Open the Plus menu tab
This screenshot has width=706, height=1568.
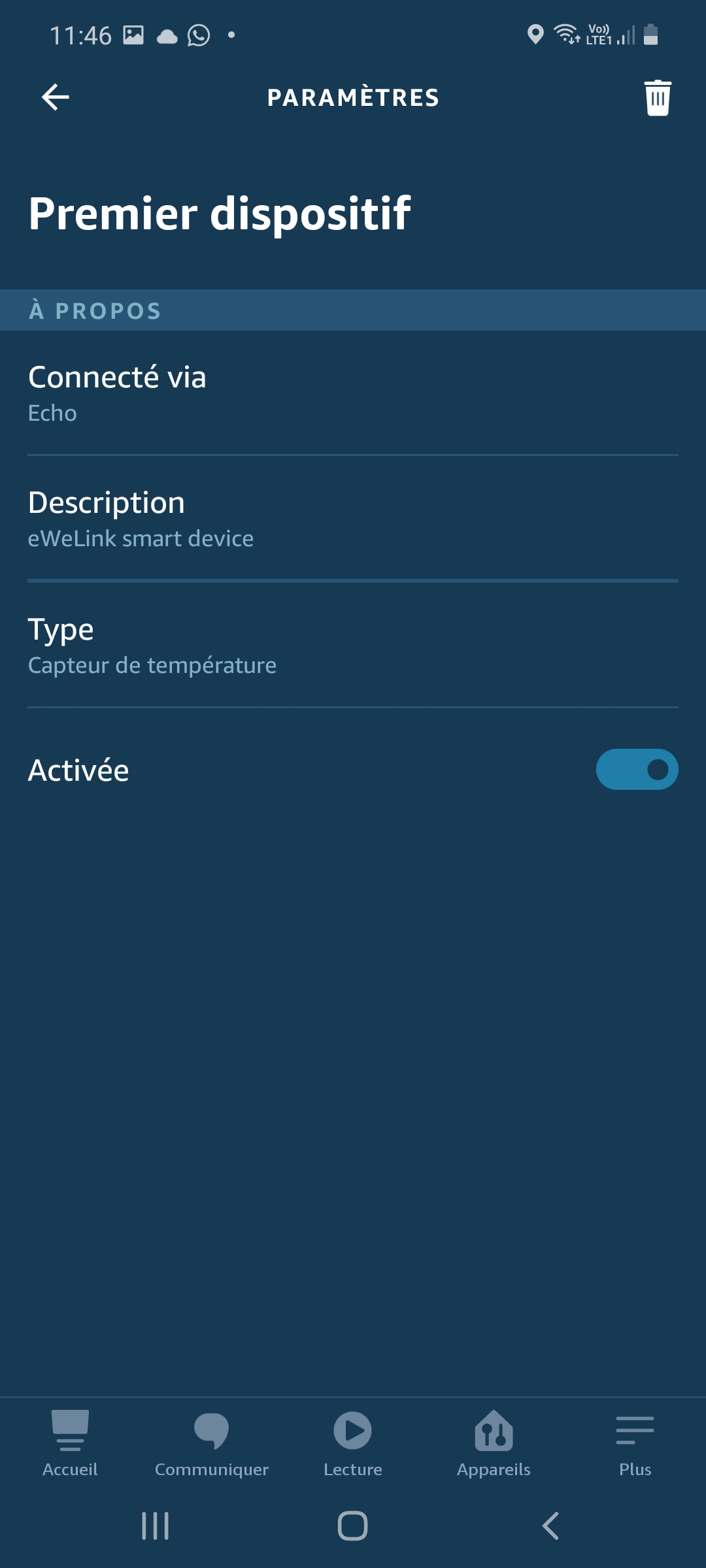tap(635, 1443)
